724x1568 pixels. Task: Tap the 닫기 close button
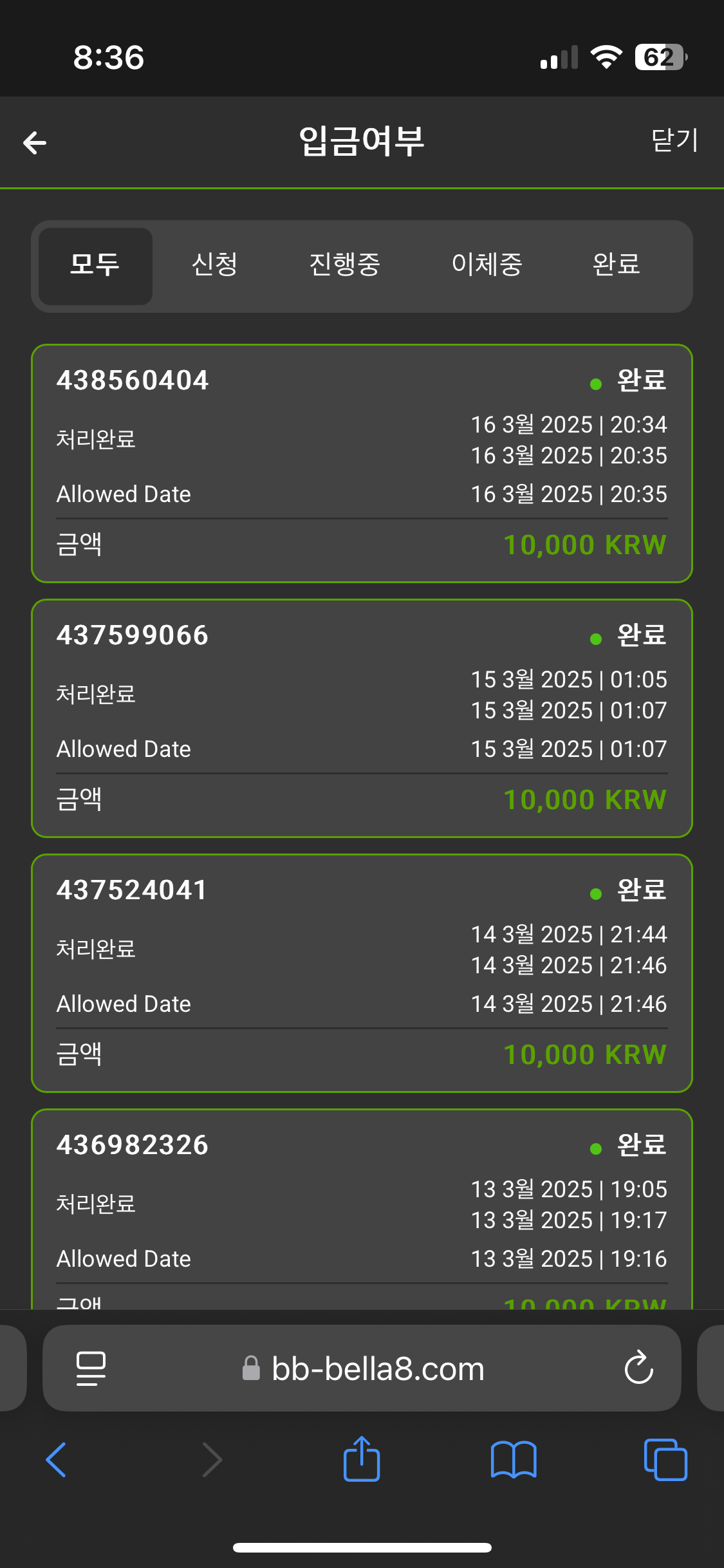674,140
